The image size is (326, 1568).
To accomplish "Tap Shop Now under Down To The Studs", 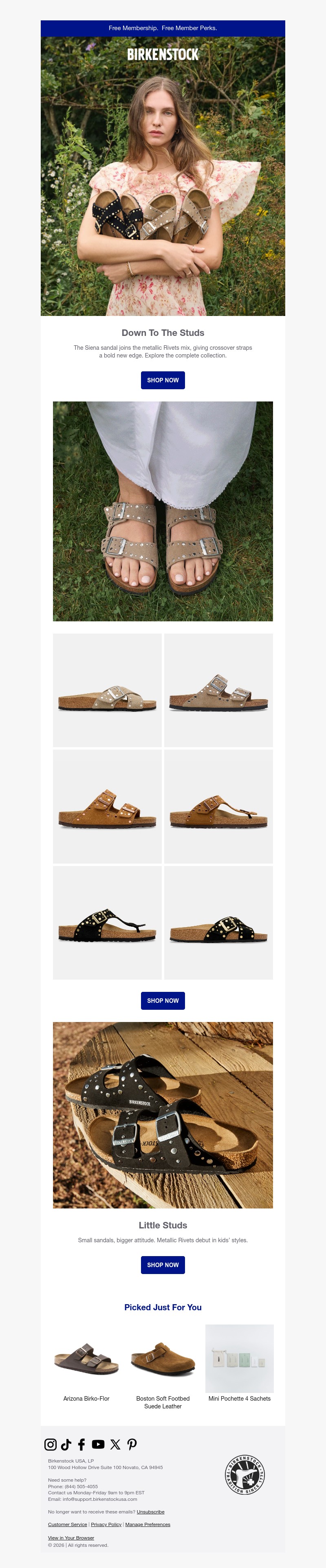I will click(x=163, y=380).
